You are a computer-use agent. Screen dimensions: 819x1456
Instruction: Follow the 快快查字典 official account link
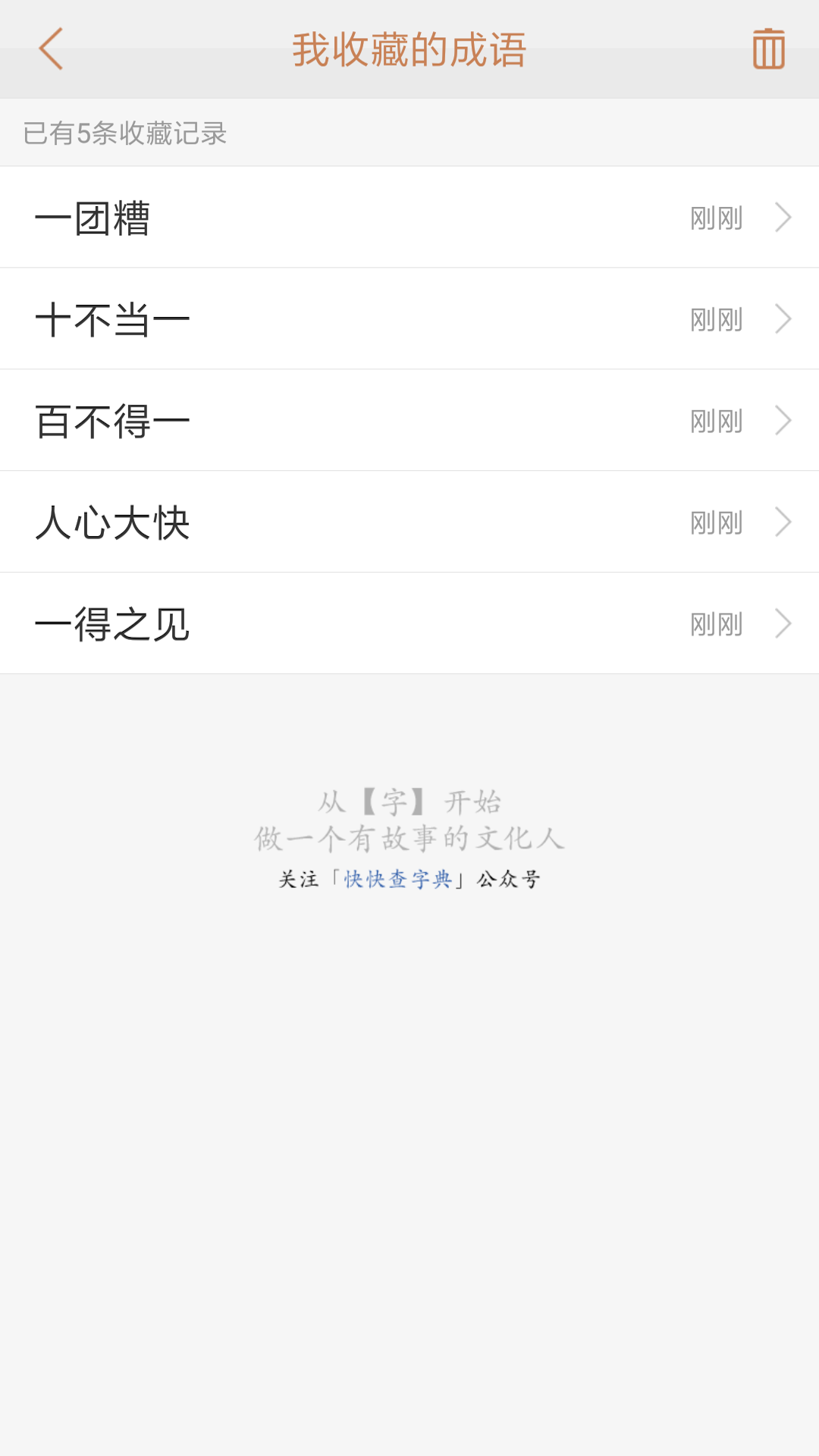tap(398, 880)
